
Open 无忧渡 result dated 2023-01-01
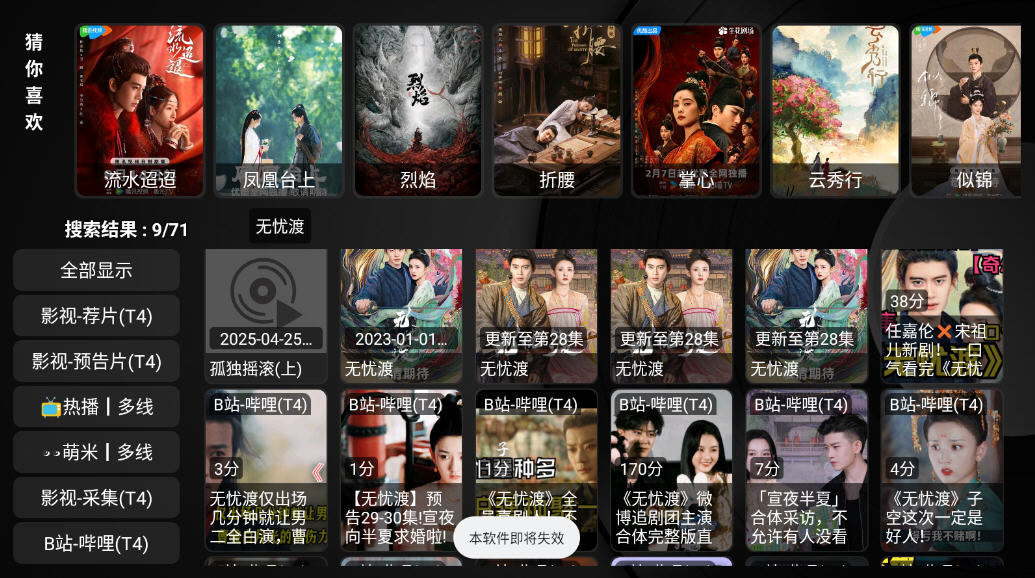[401, 315]
